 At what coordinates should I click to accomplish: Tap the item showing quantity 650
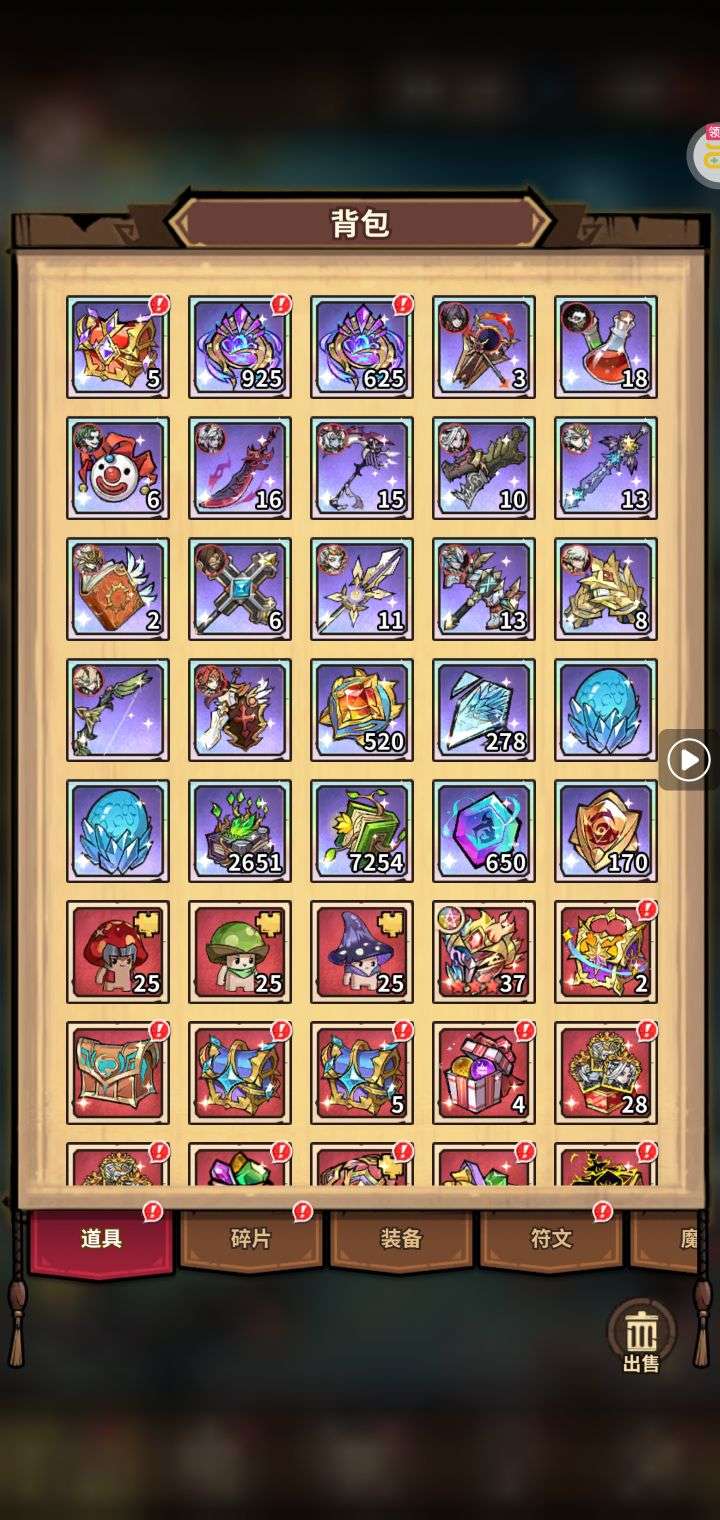(484, 830)
